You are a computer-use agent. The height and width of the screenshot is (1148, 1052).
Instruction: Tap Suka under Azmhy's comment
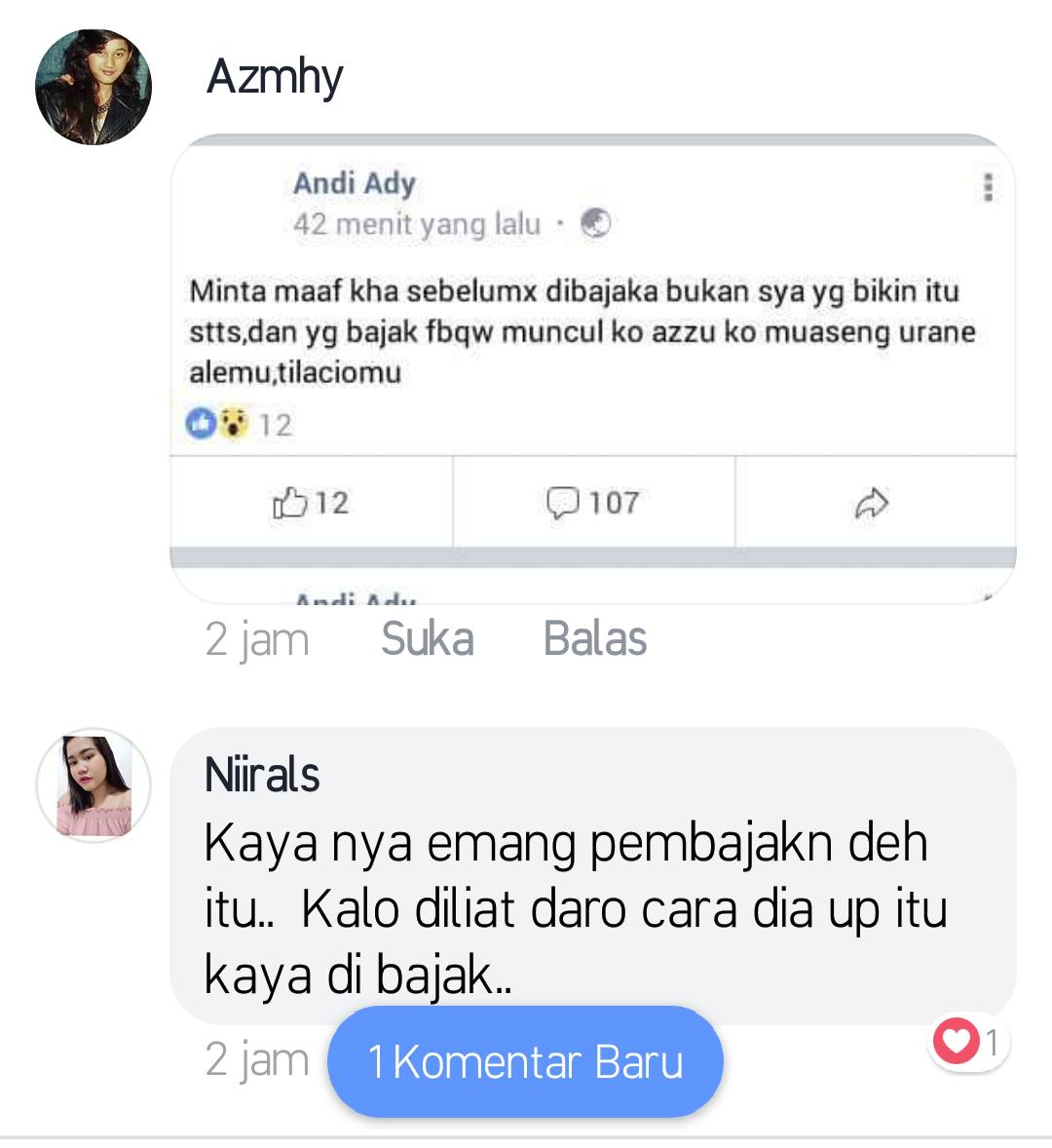[x=427, y=639]
